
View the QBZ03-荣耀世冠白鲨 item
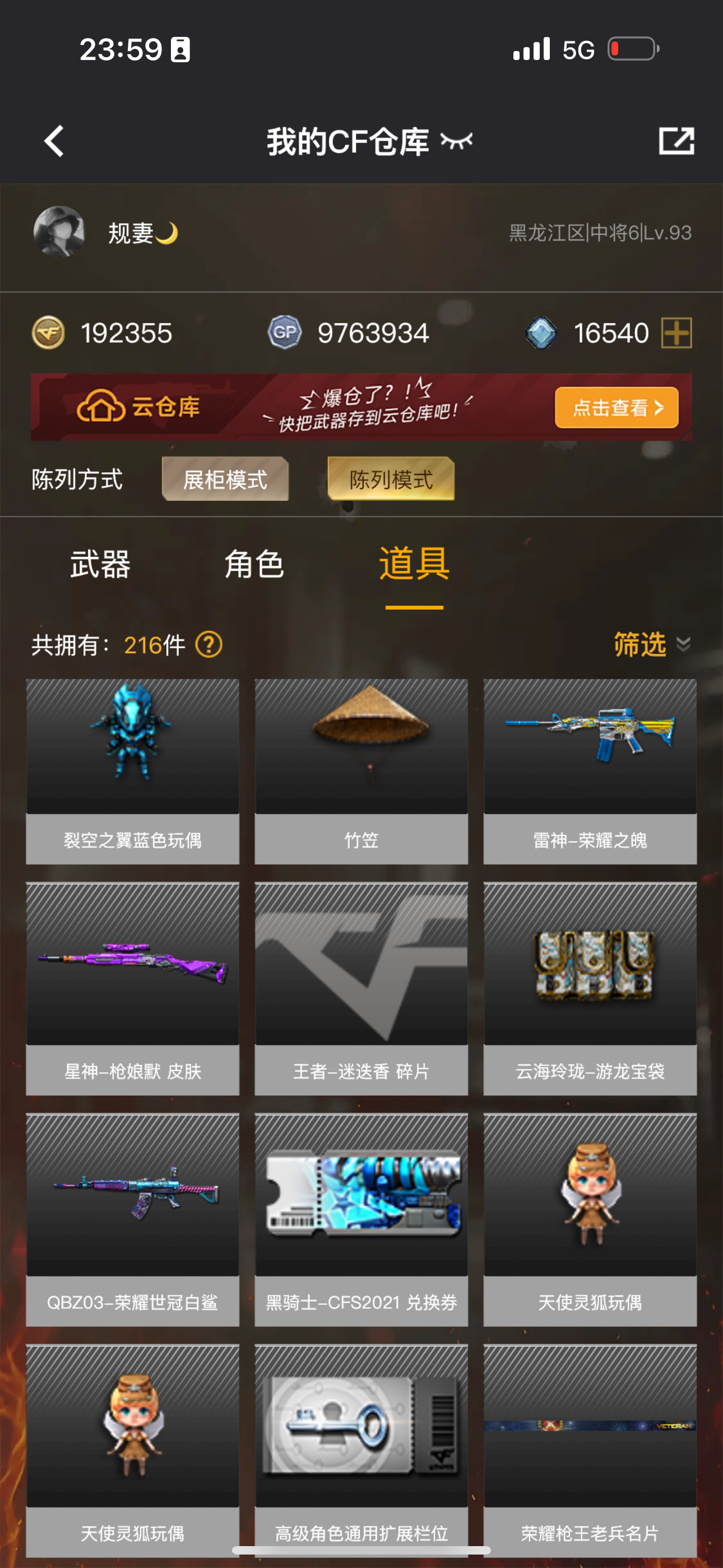point(133,1220)
